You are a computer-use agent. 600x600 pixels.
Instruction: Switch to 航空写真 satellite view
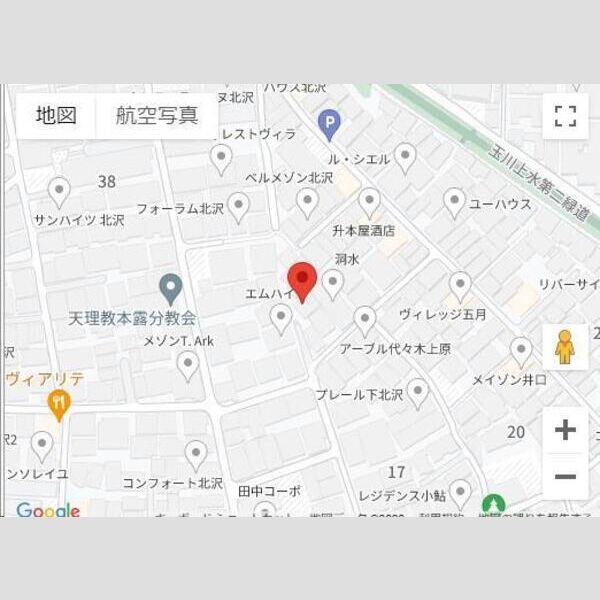(157, 115)
